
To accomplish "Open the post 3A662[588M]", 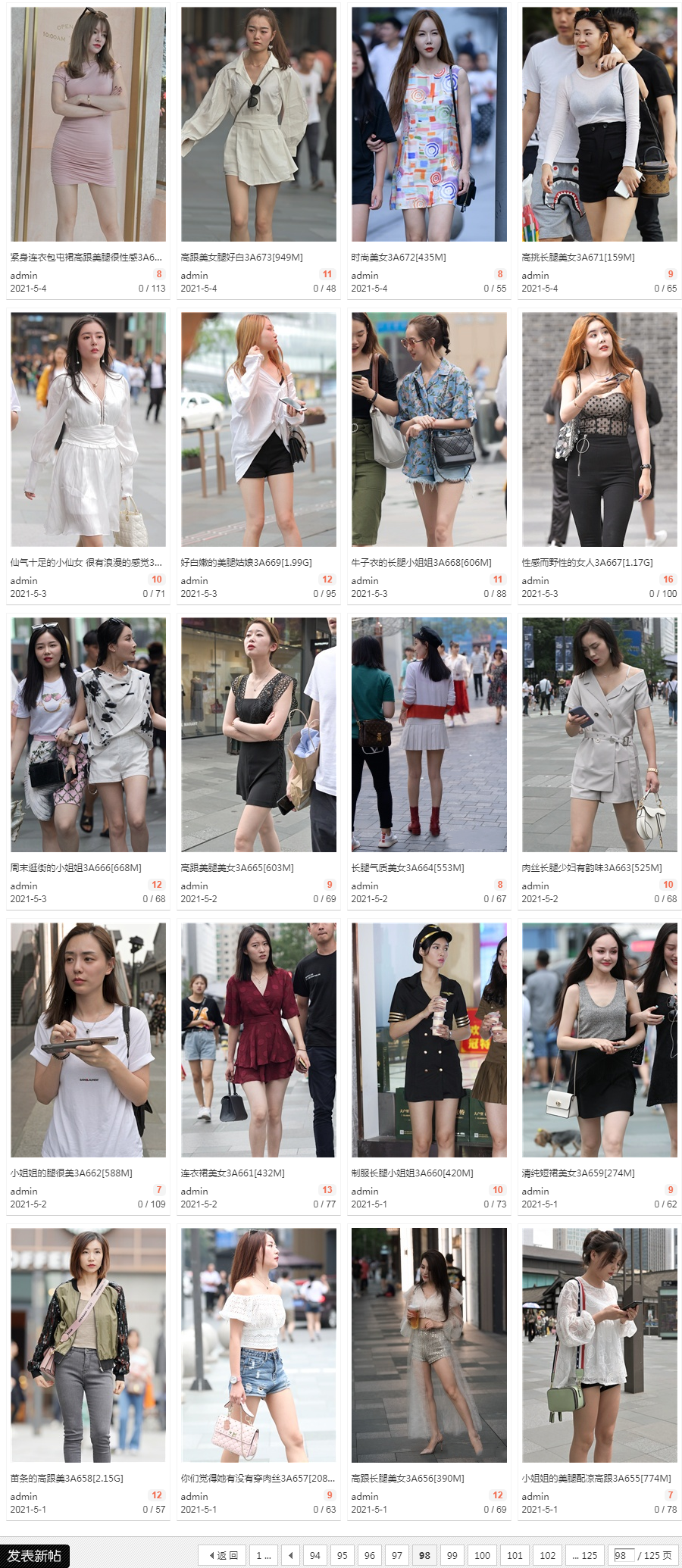I will pos(71,1173).
